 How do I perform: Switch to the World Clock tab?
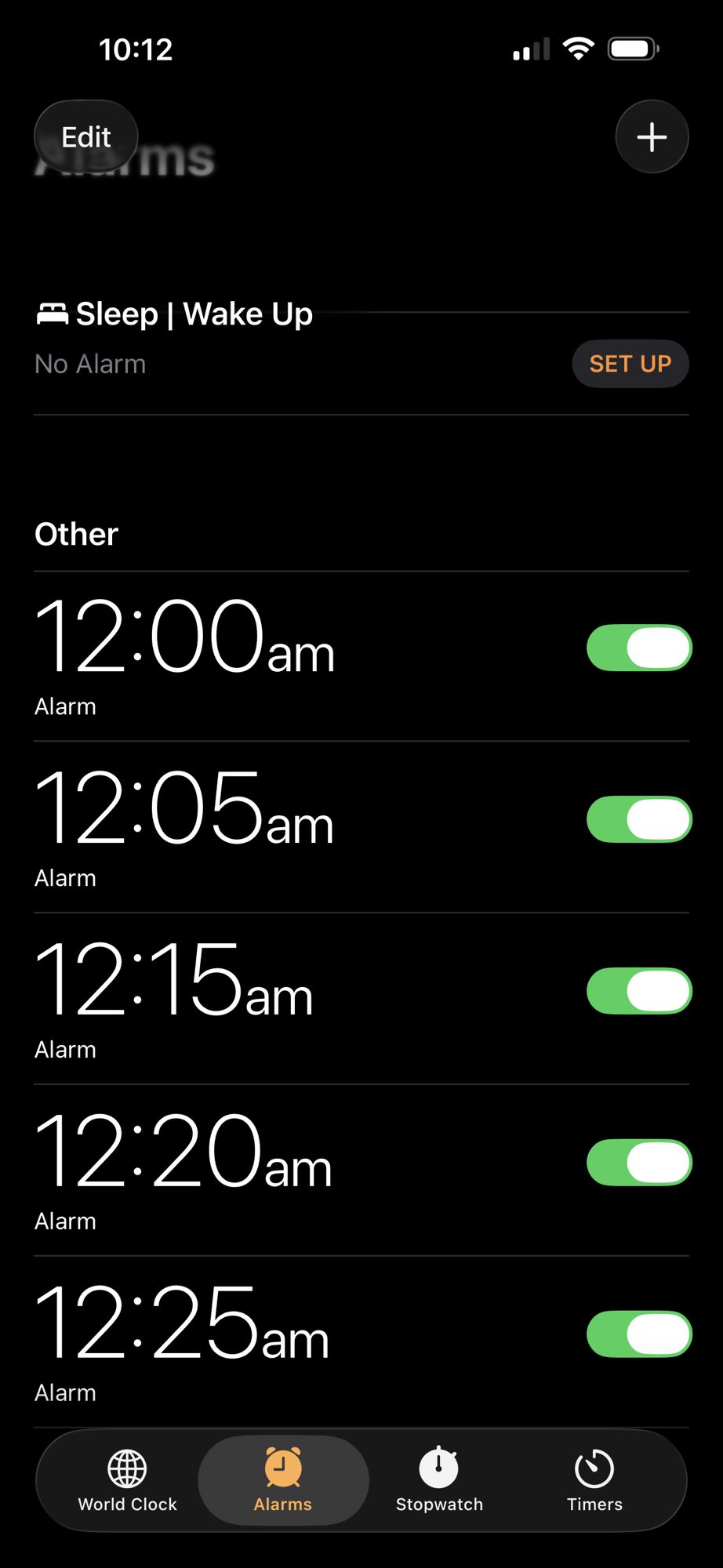click(127, 1480)
